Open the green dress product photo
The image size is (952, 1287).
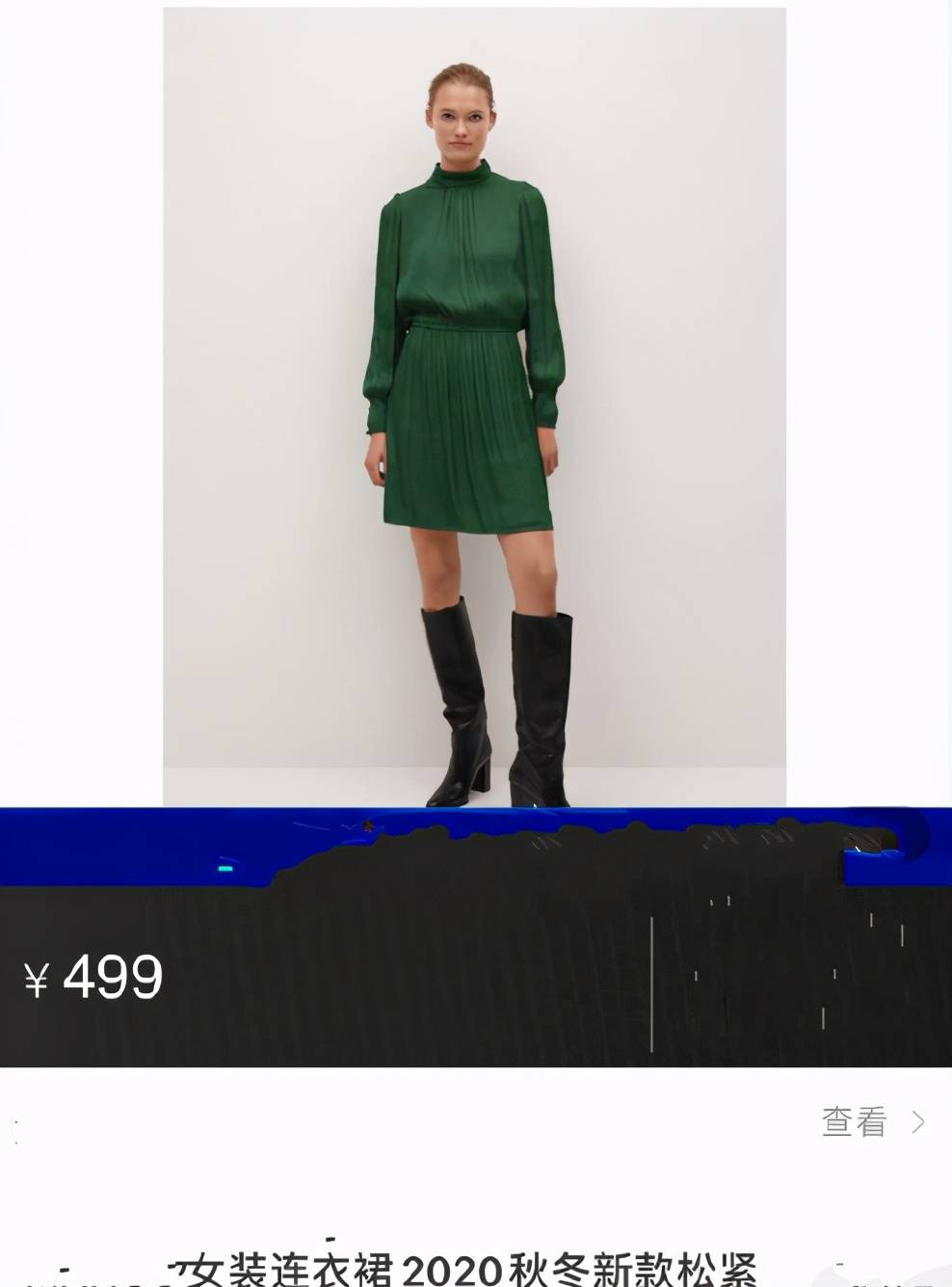coord(474,407)
